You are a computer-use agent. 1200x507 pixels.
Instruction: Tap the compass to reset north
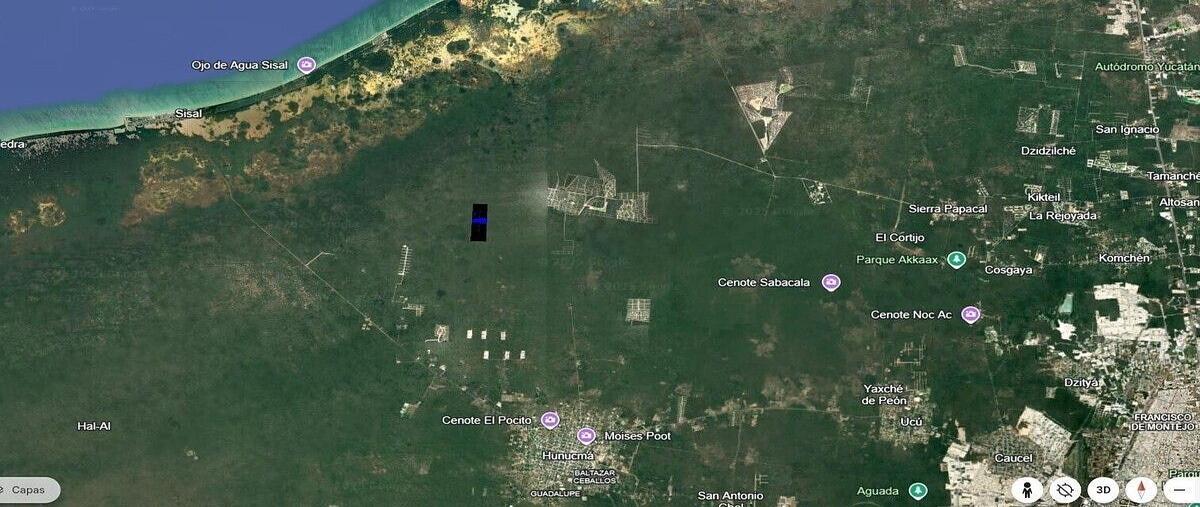1141,490
